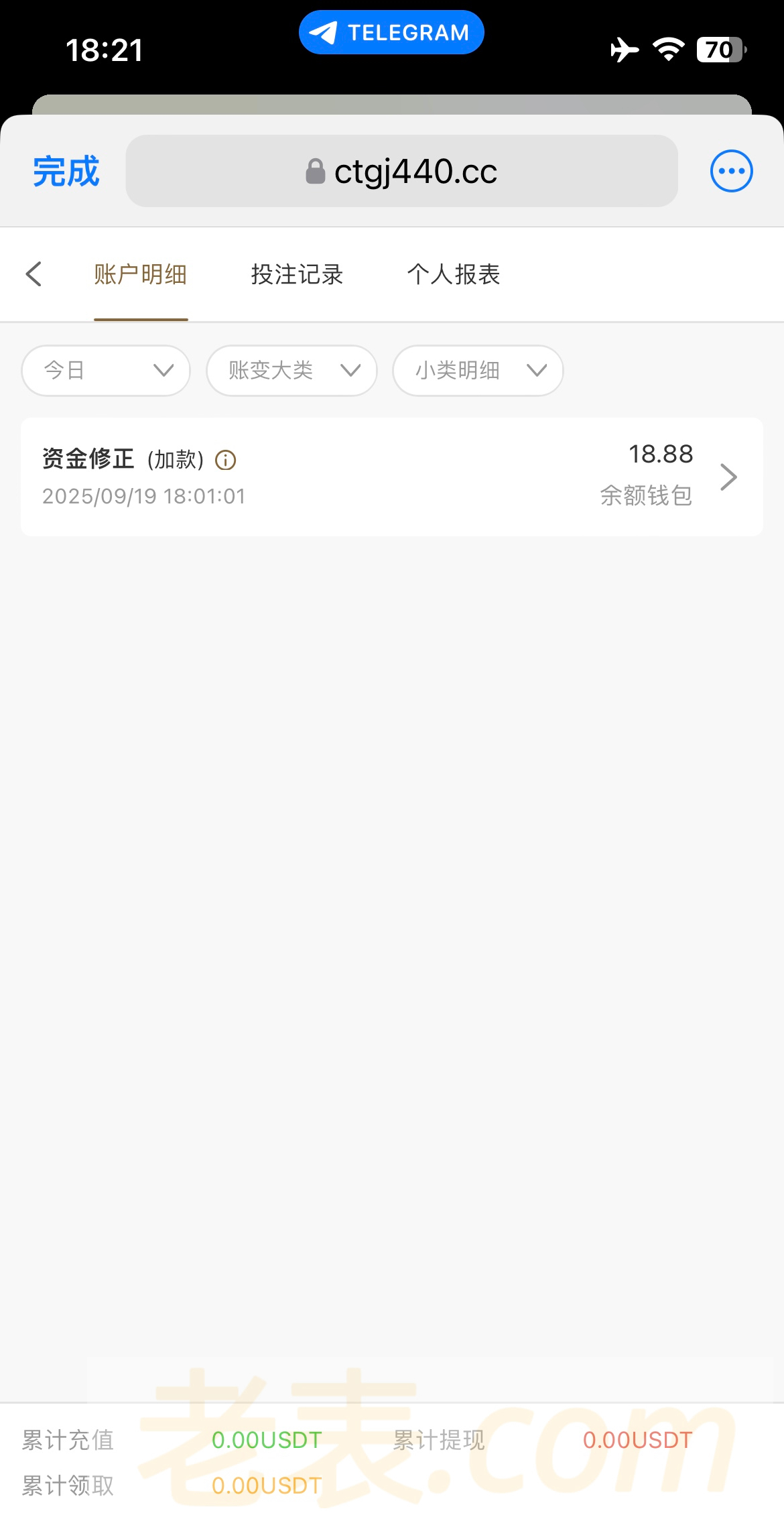Open the 资金修正 transaction details
This screenshot has height=1519, width=784.
(x=728, y=477)
